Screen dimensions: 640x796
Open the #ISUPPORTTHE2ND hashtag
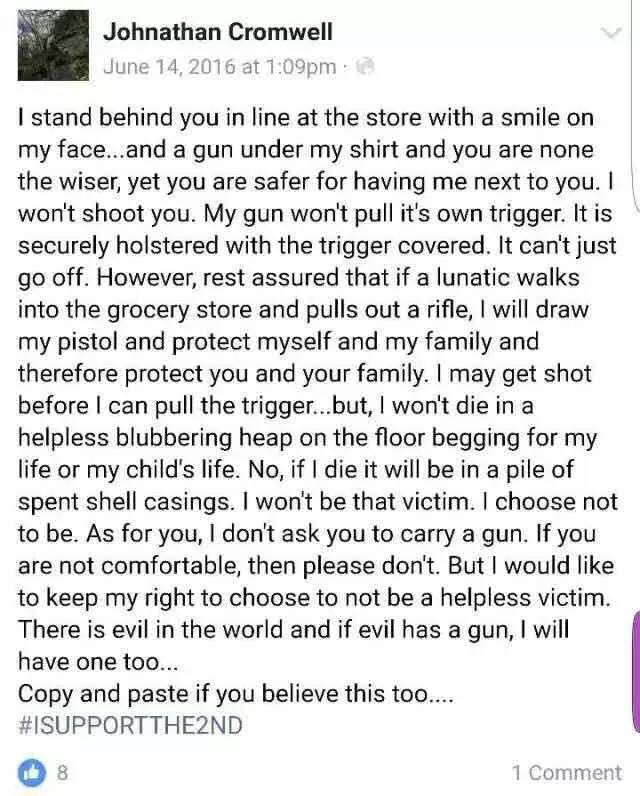point(130,726)
